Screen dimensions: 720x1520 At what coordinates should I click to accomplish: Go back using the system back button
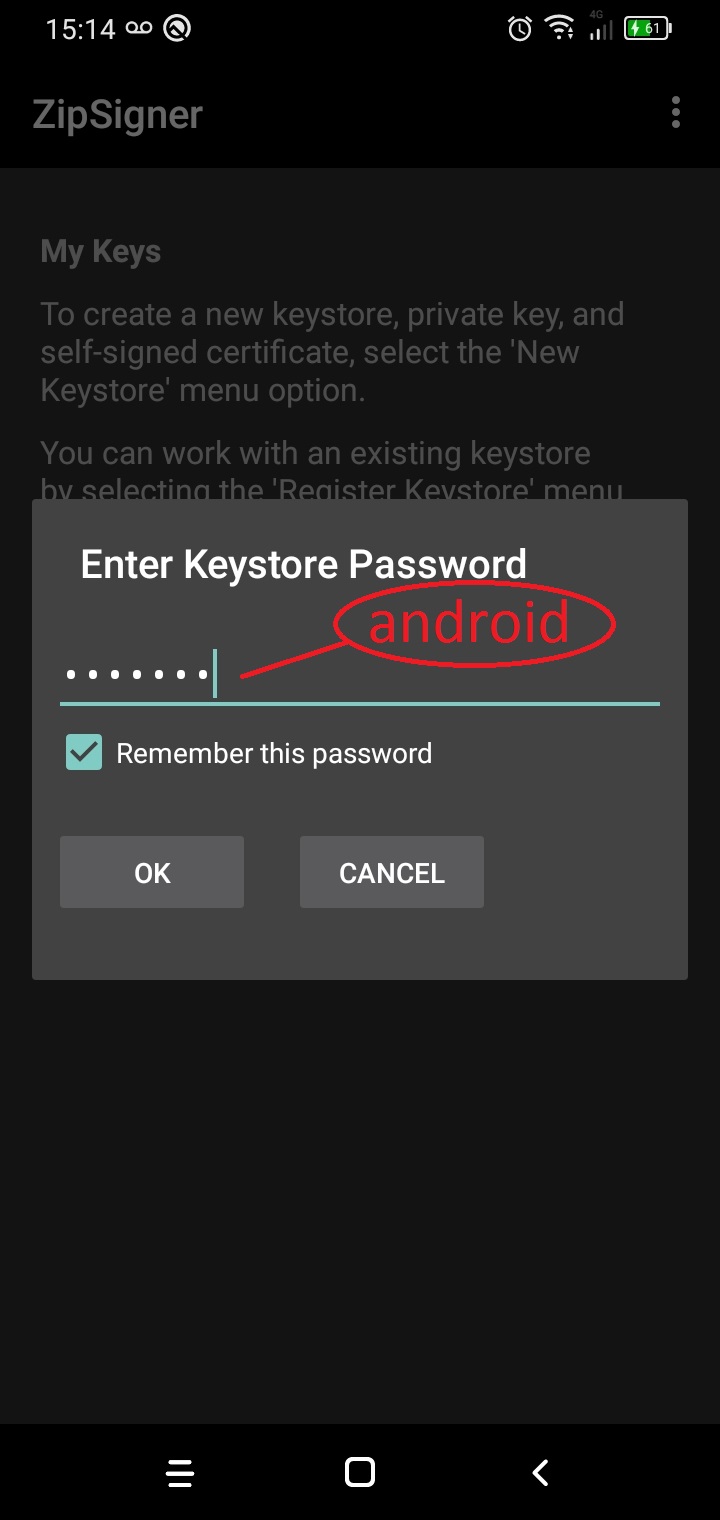[x=540, y=1472]
